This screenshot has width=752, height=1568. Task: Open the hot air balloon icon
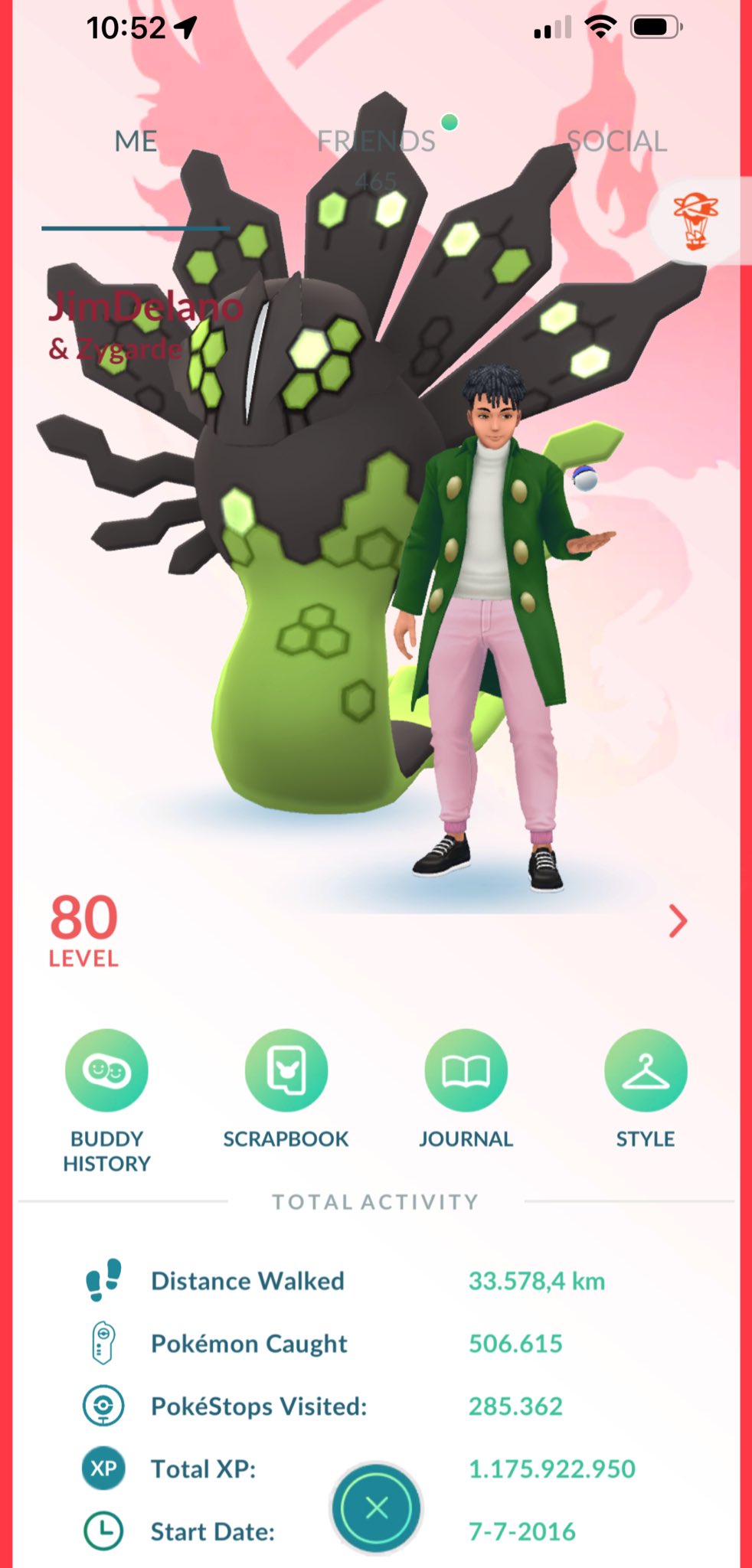click(x=695, y=222)
